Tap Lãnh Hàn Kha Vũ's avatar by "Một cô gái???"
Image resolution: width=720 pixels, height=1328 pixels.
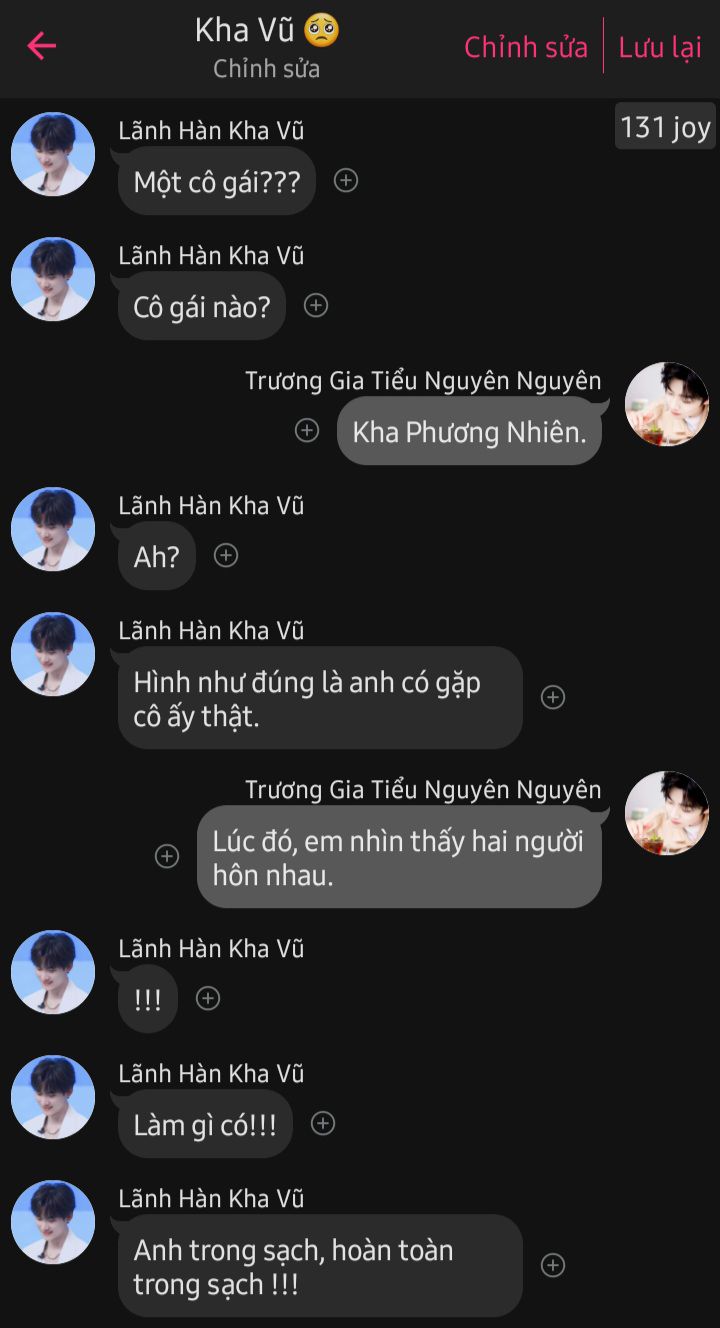click(x=53, y=154)
